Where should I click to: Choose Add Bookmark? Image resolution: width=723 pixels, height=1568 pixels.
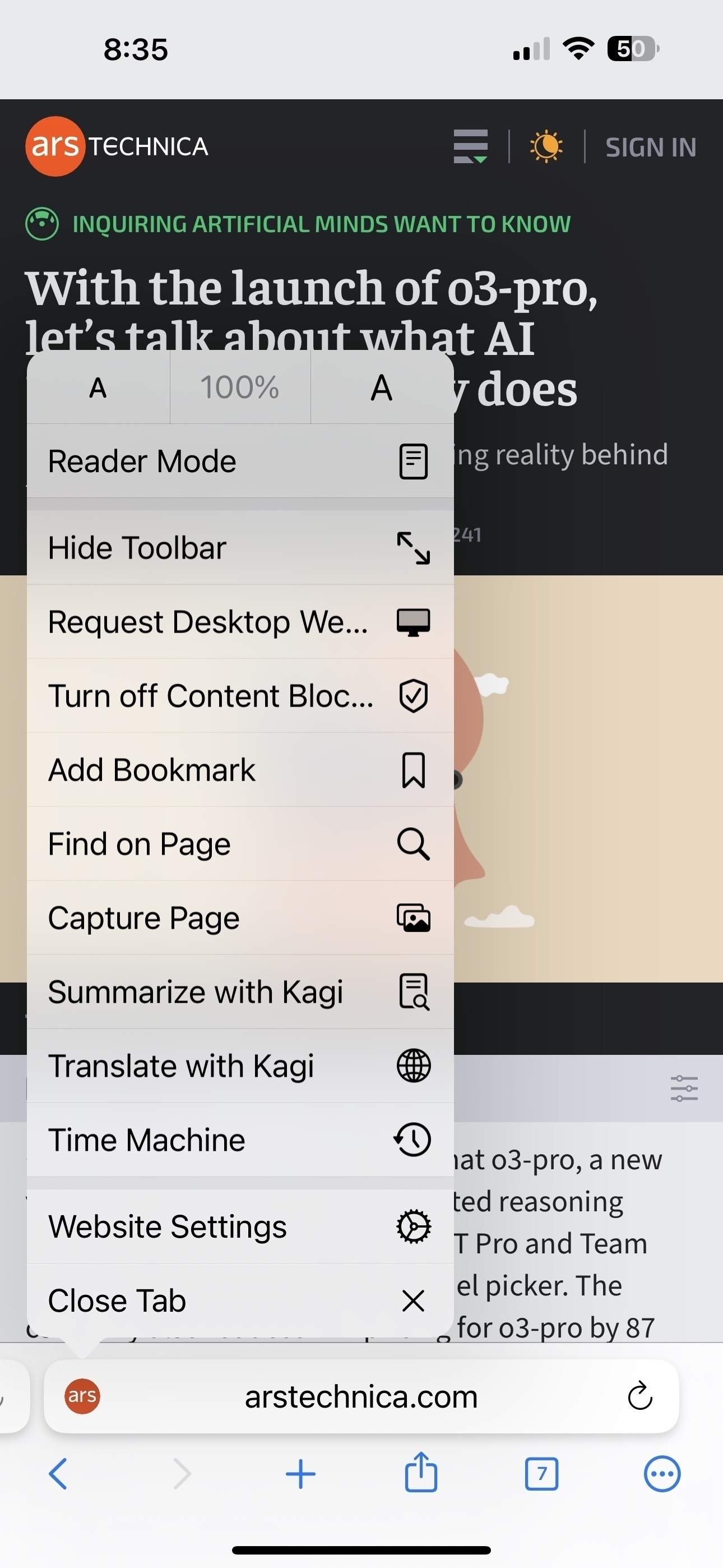click(x=240, y=770)
